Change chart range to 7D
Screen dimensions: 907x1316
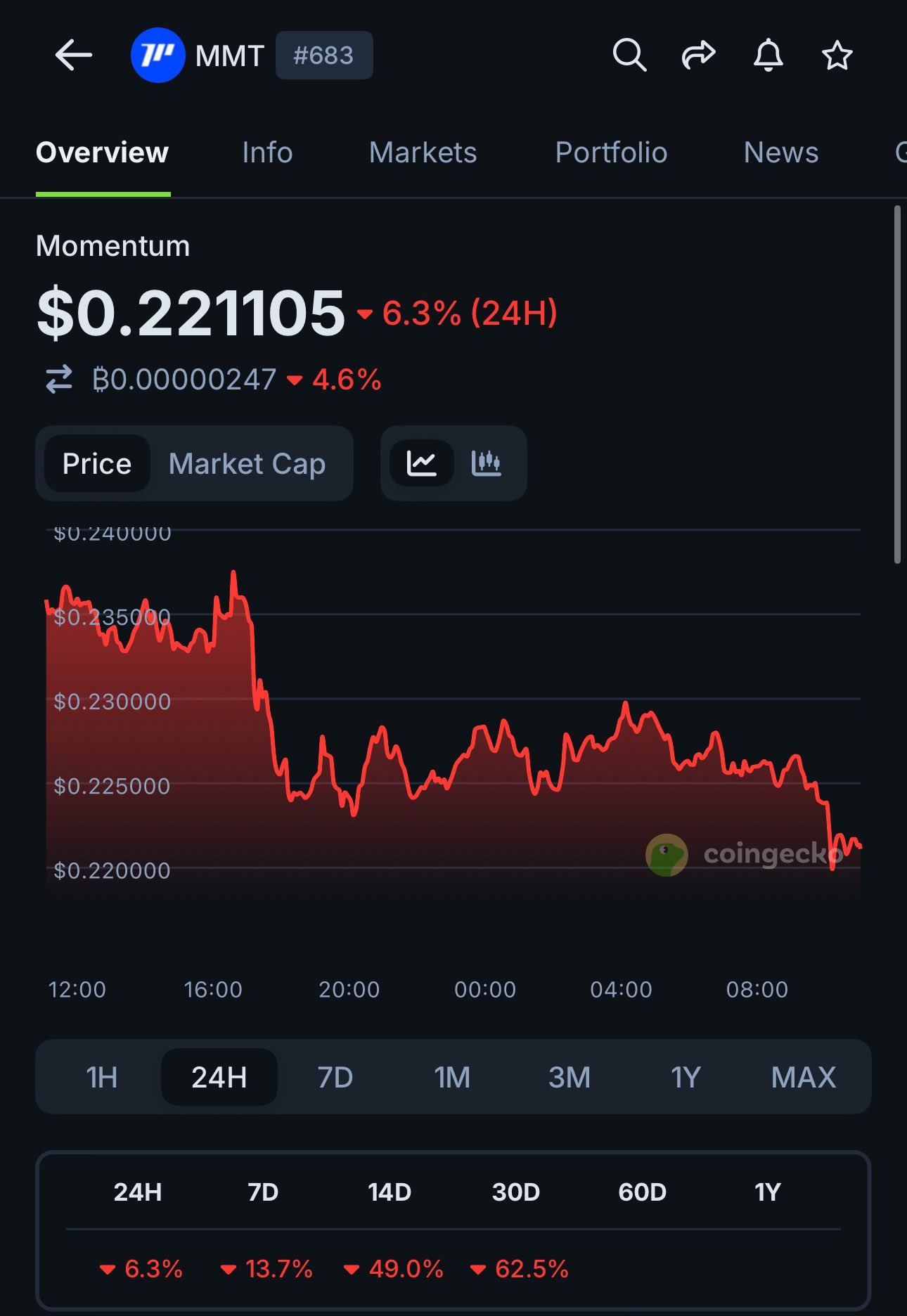click(x=335, y=1077)
